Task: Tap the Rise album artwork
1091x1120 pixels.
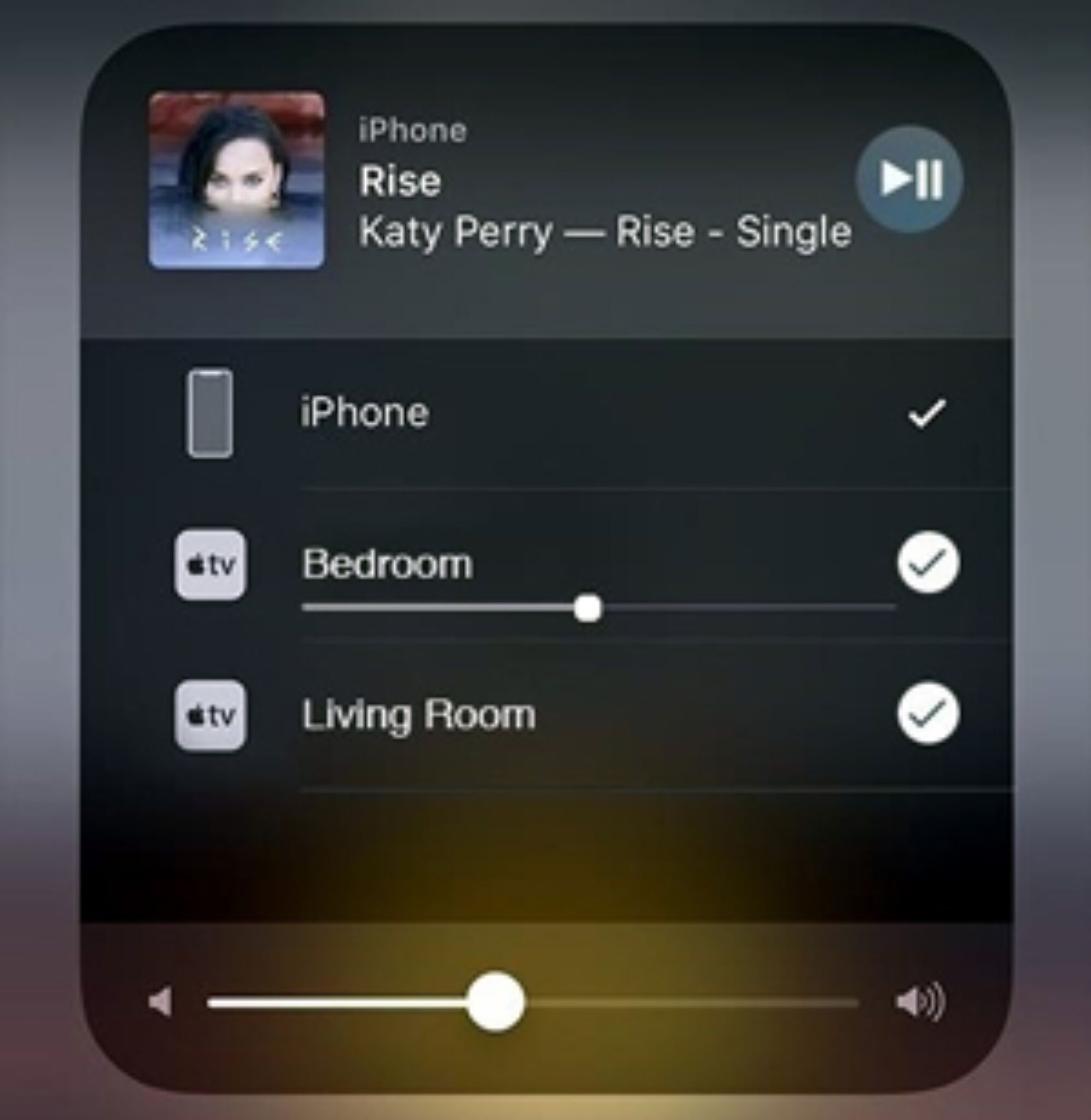Action: [x=238, y=180]
